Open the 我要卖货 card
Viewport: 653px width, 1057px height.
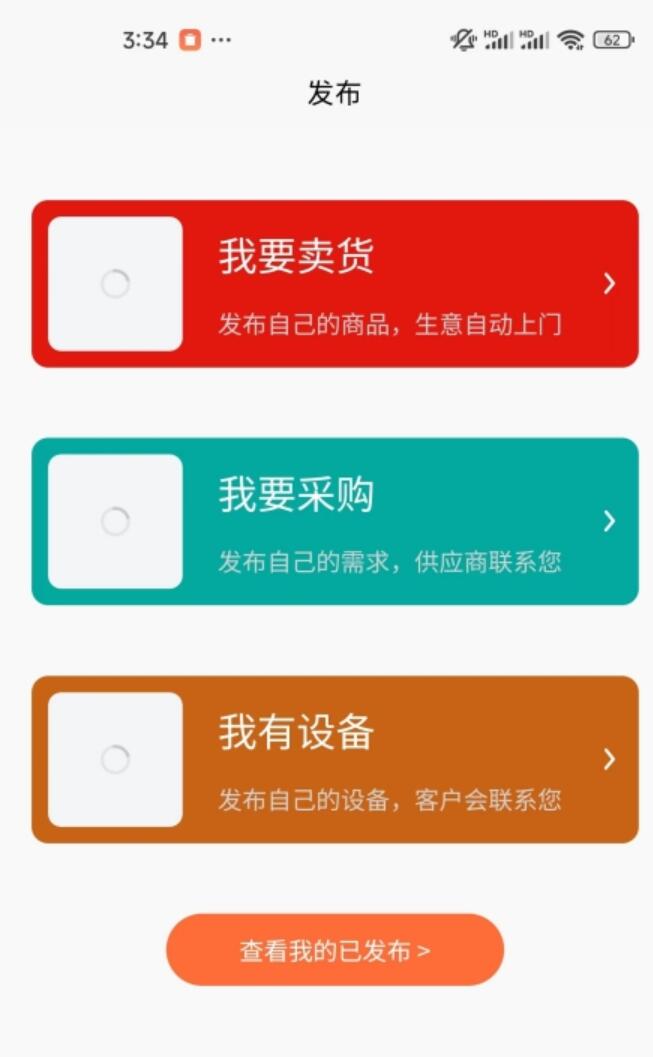pyautogui.click(x=335, y=284)
